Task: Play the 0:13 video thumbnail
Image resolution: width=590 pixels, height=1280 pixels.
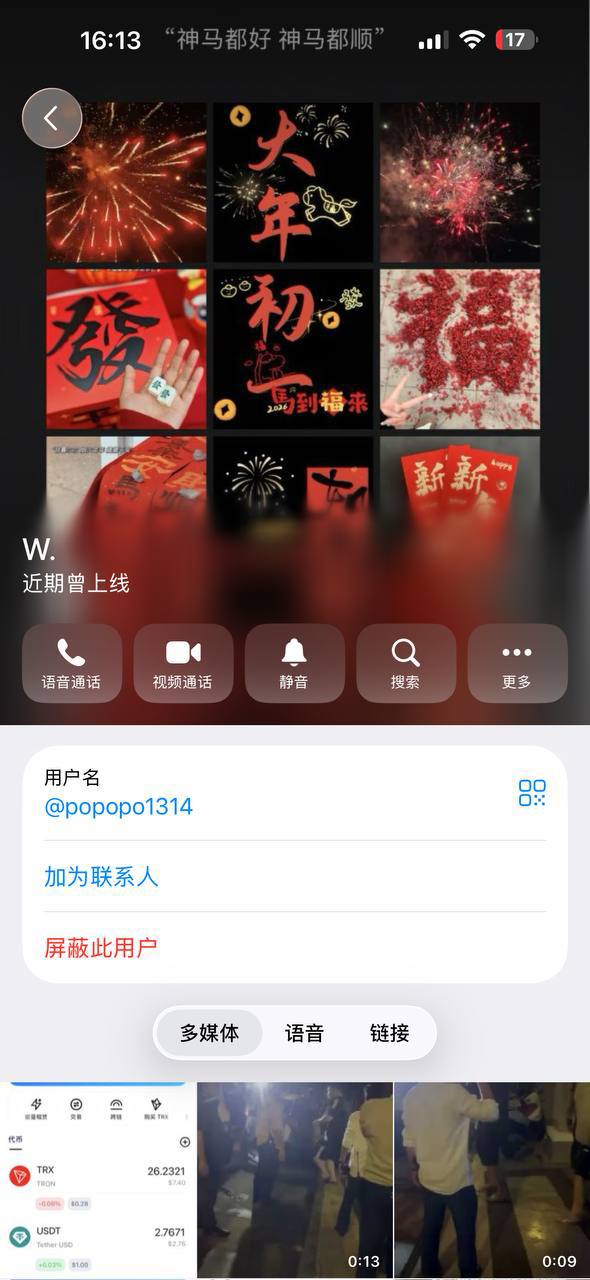Action: [x=295, y=1181]
